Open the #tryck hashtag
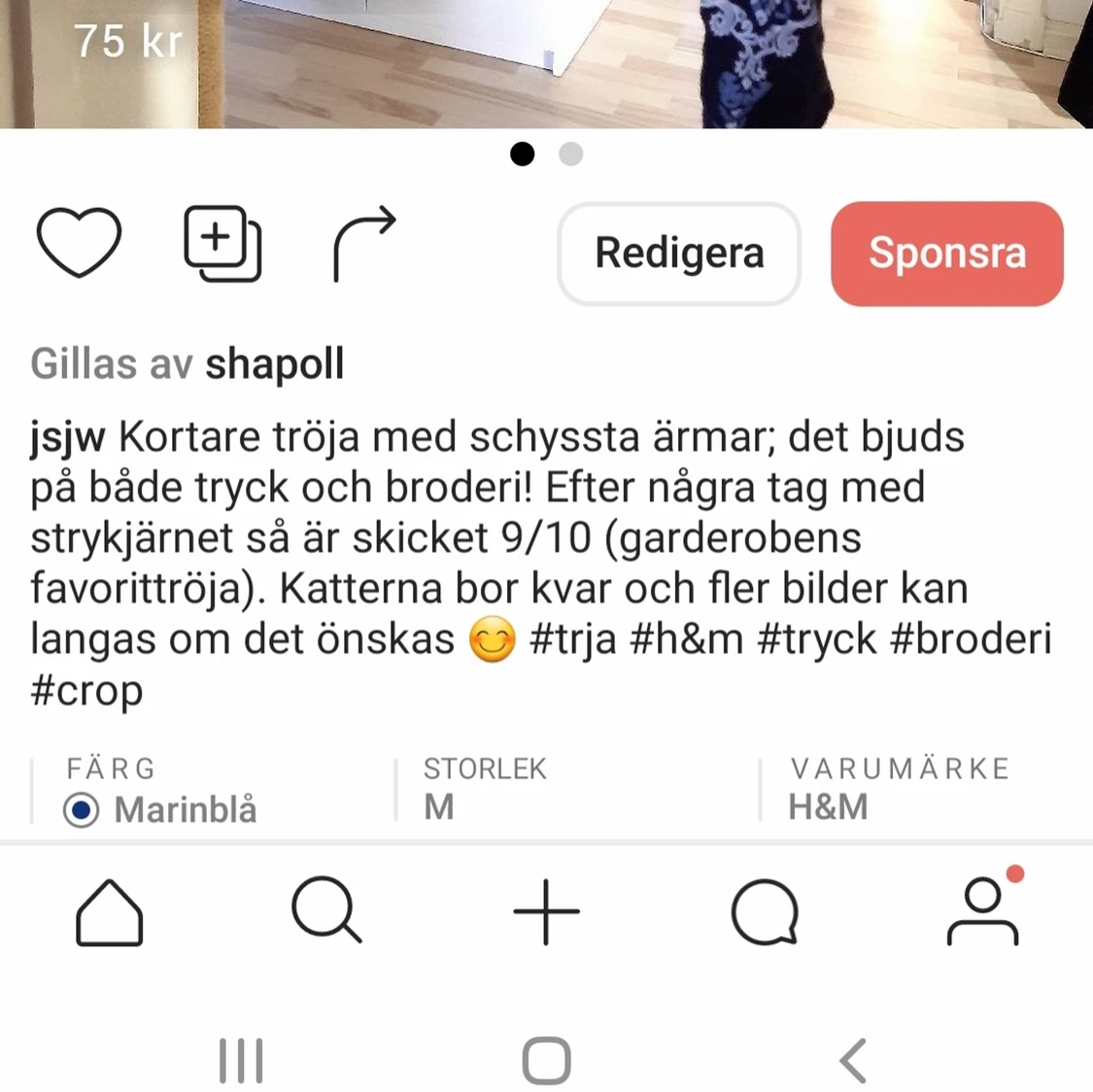 click(816, 639)
